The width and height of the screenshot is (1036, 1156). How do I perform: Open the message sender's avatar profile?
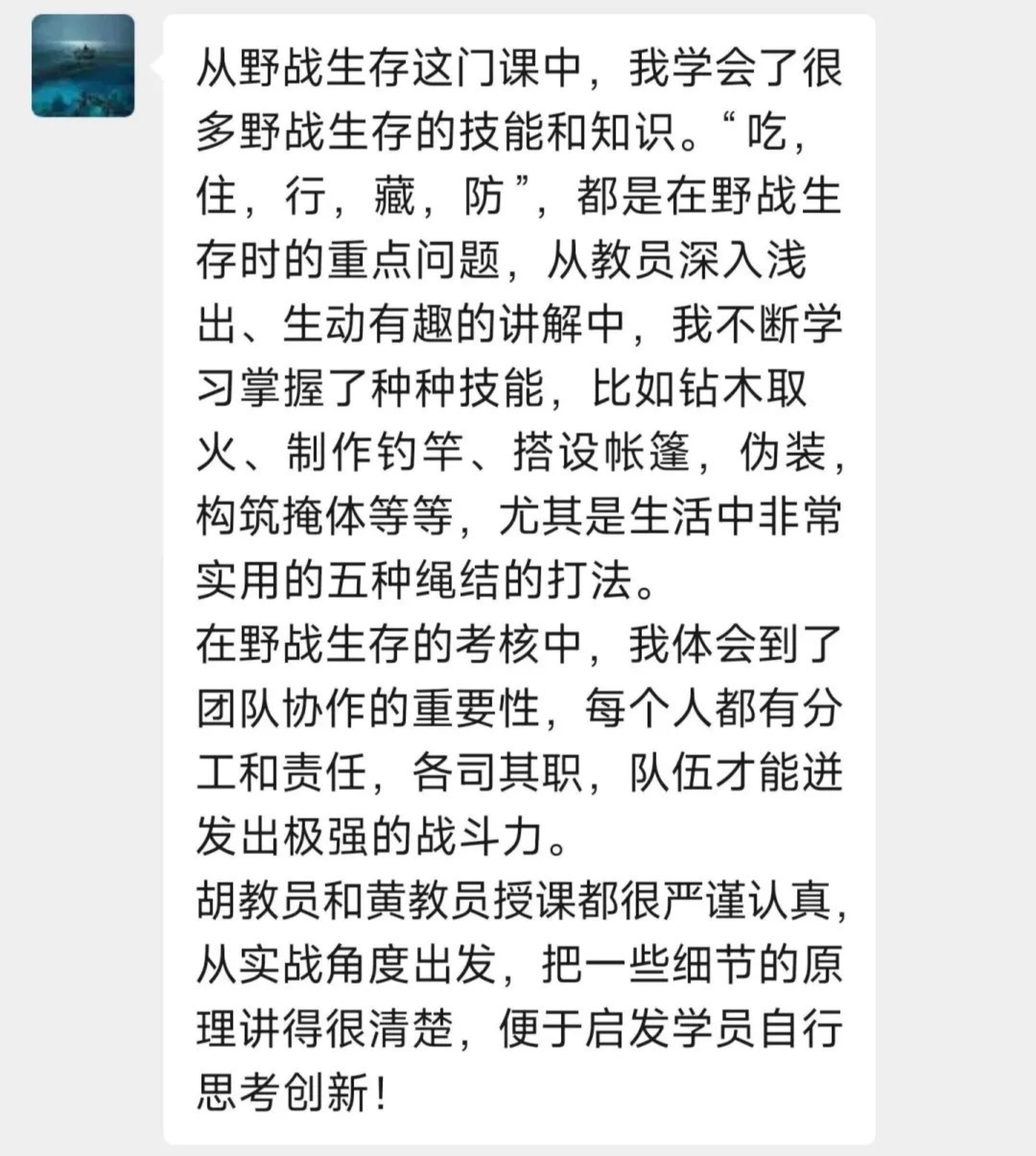point(83,66)
